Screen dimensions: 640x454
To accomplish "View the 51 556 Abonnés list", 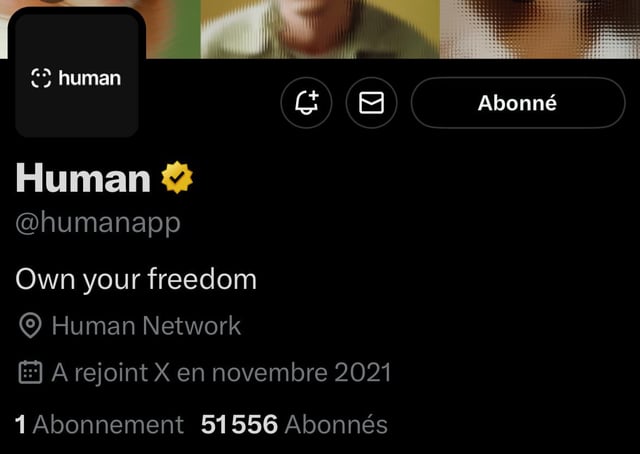I will pos(294,424).
